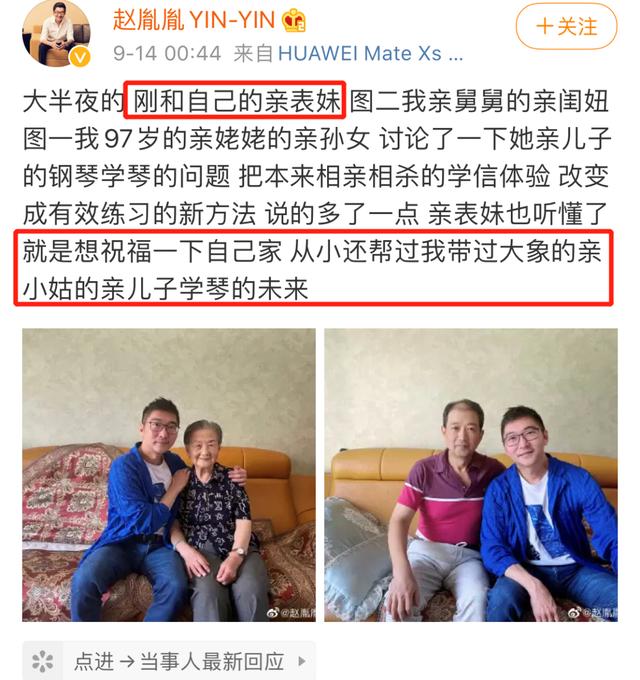
Task: Open 赵胤胤's profile avatar
Action: click(57, 32)
